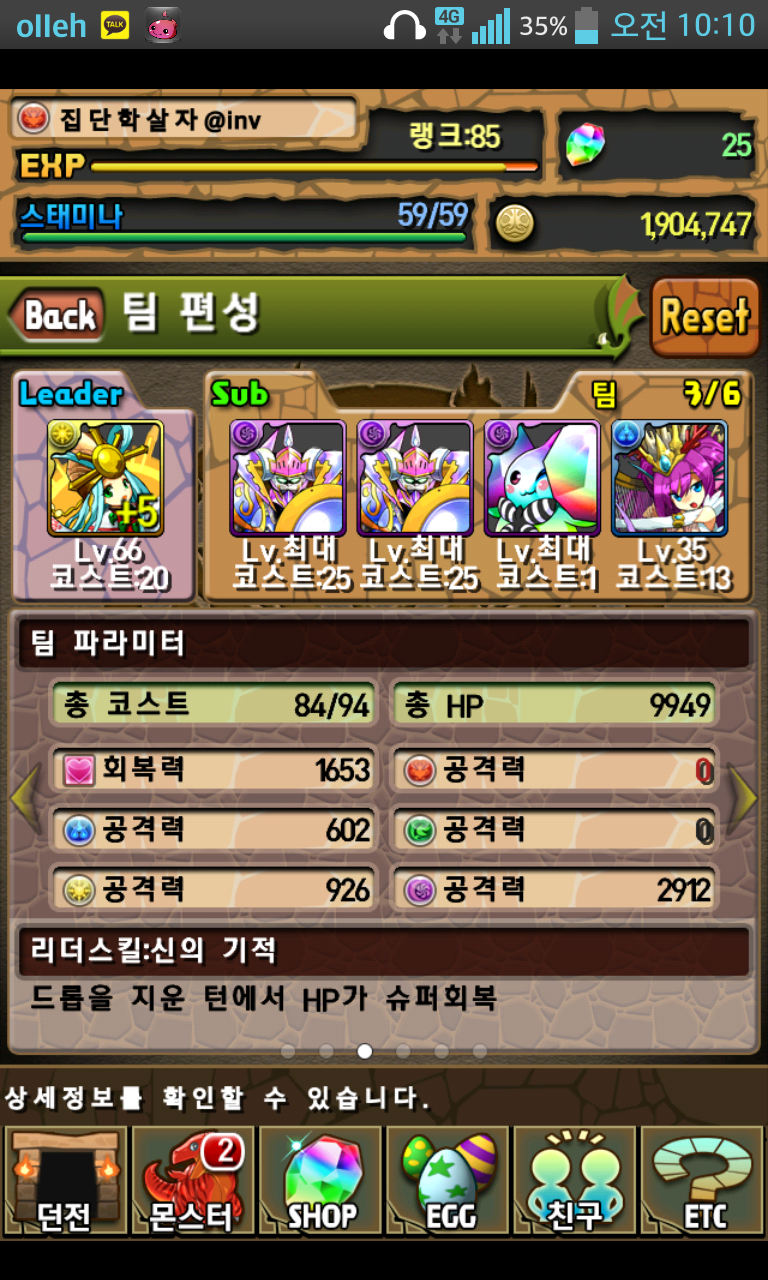Open the 몬스터 monster tab
This screenshot has height=1280, width=768.
click(x=192, y=1180)
